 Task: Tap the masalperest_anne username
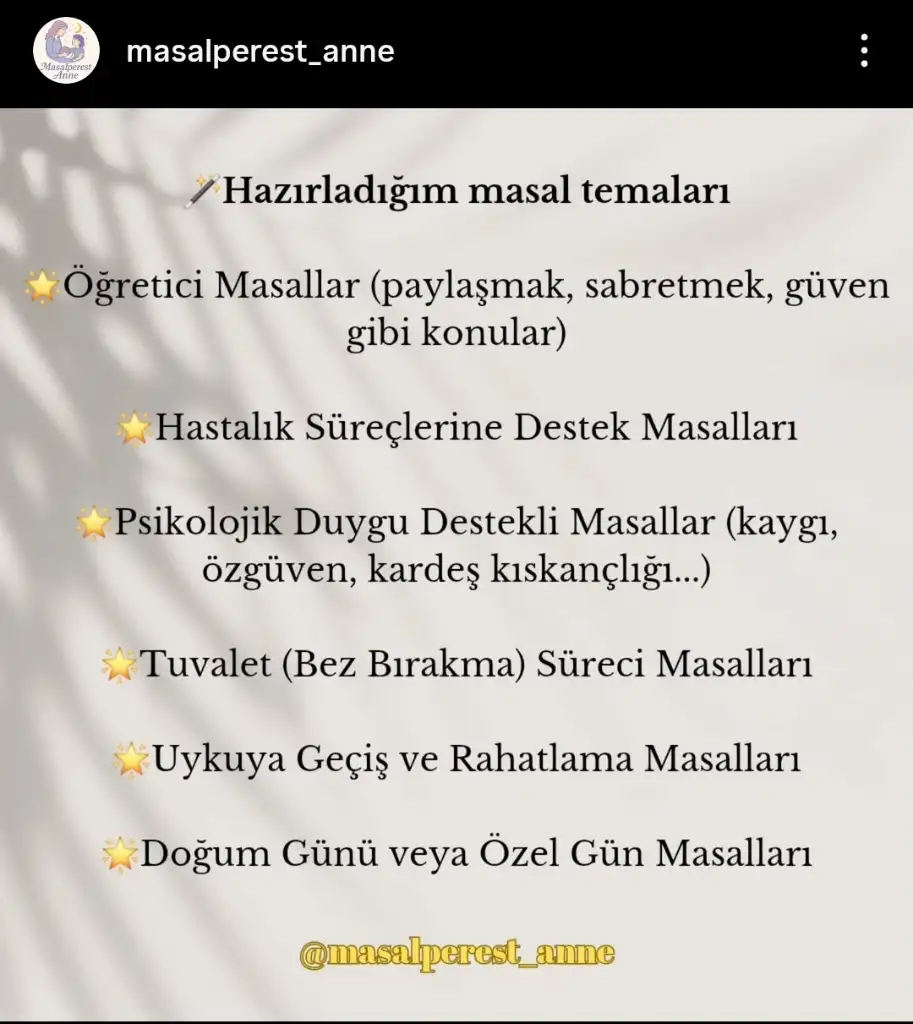(x=260, y=51)
